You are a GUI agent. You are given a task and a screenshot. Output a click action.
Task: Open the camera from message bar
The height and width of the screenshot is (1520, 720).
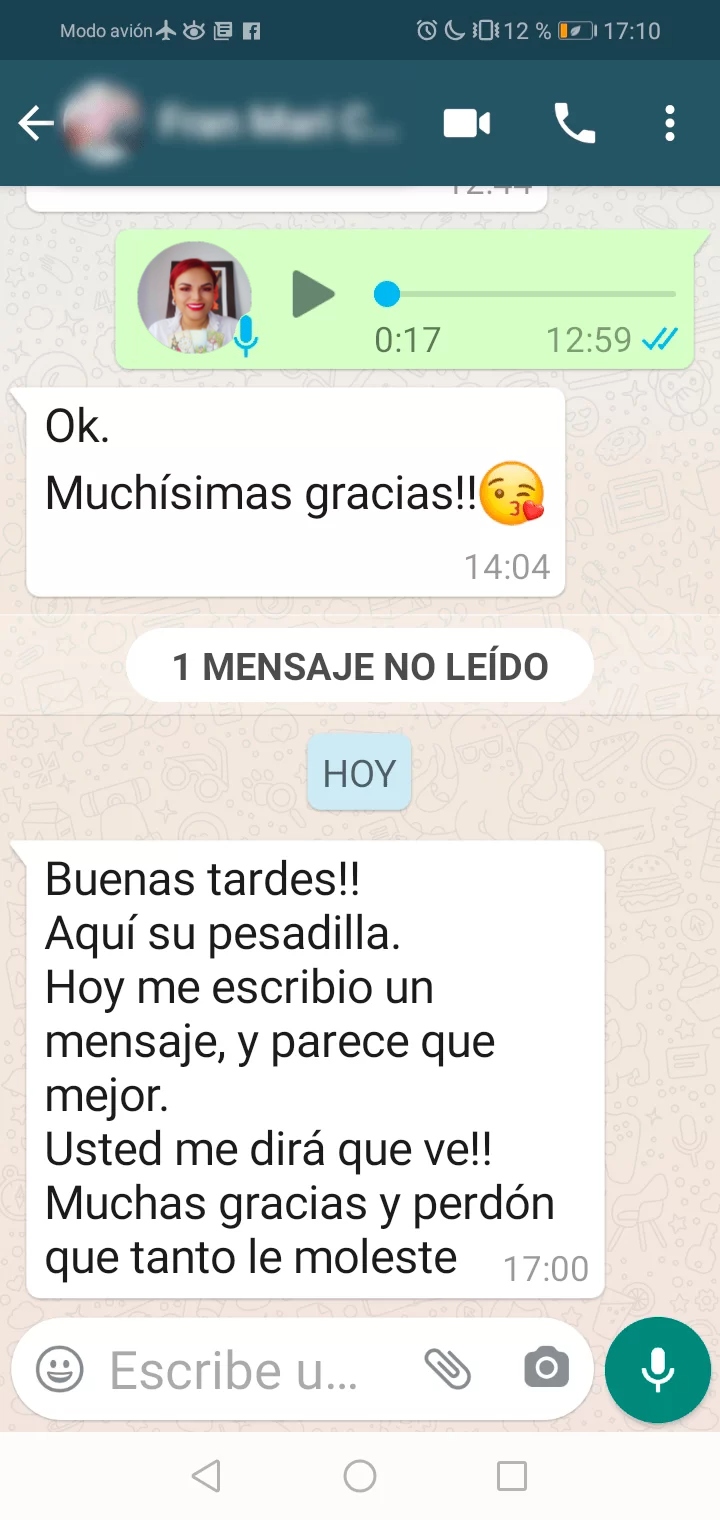[x=546, y=1368]
